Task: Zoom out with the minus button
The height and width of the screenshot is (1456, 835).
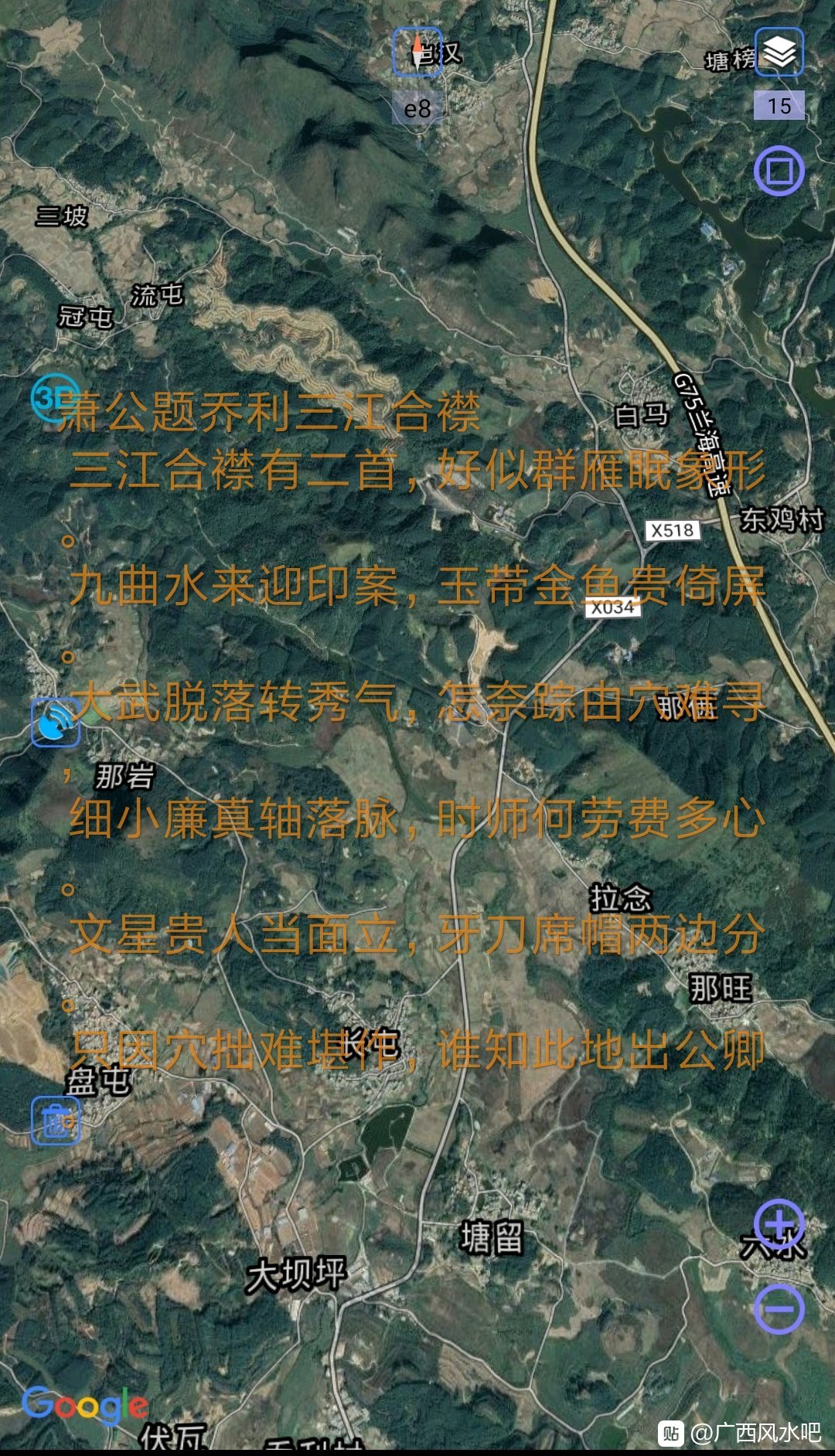Action: 779,1309
